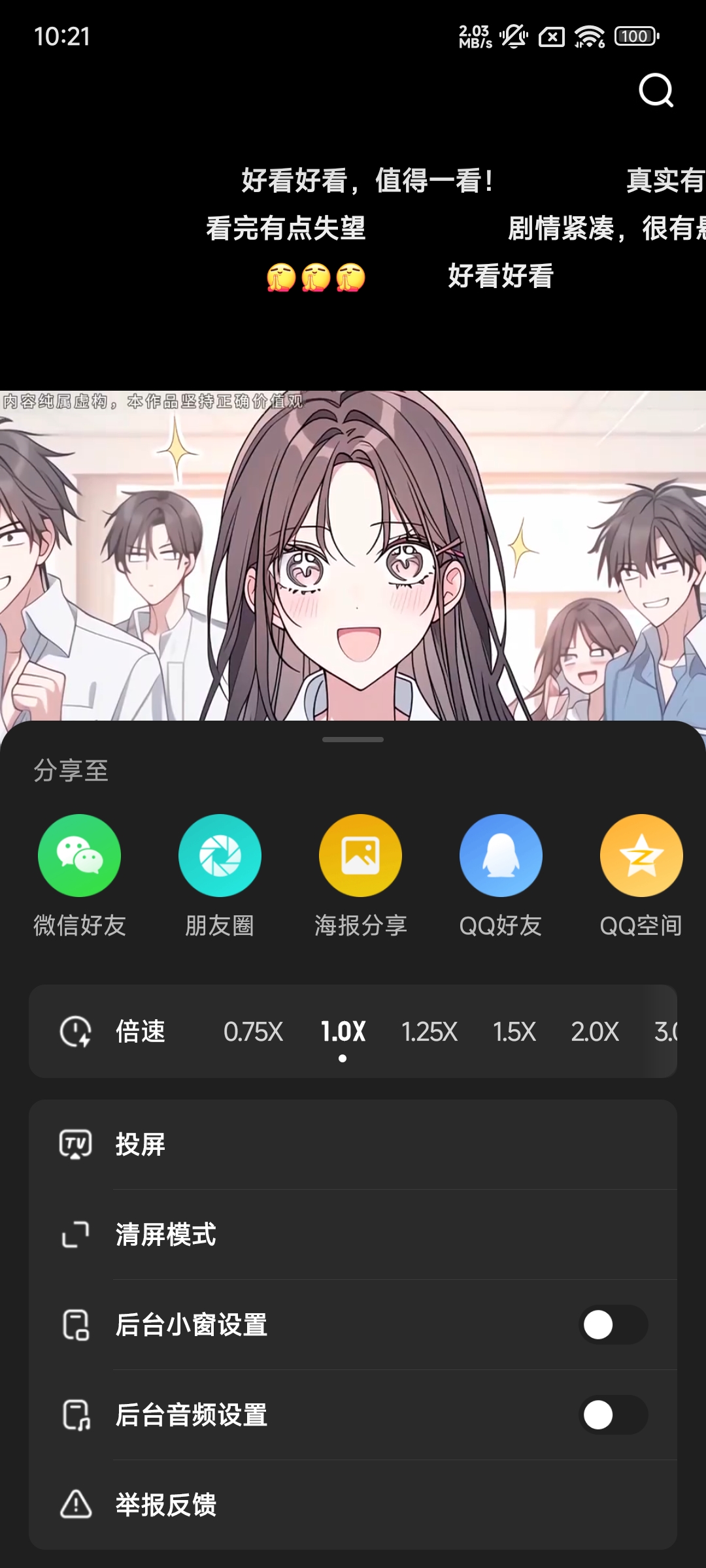The height and width of the screenshot is (1568, 706).
Task: Enable 清屏模式
Action: (x=353, y=1234)
